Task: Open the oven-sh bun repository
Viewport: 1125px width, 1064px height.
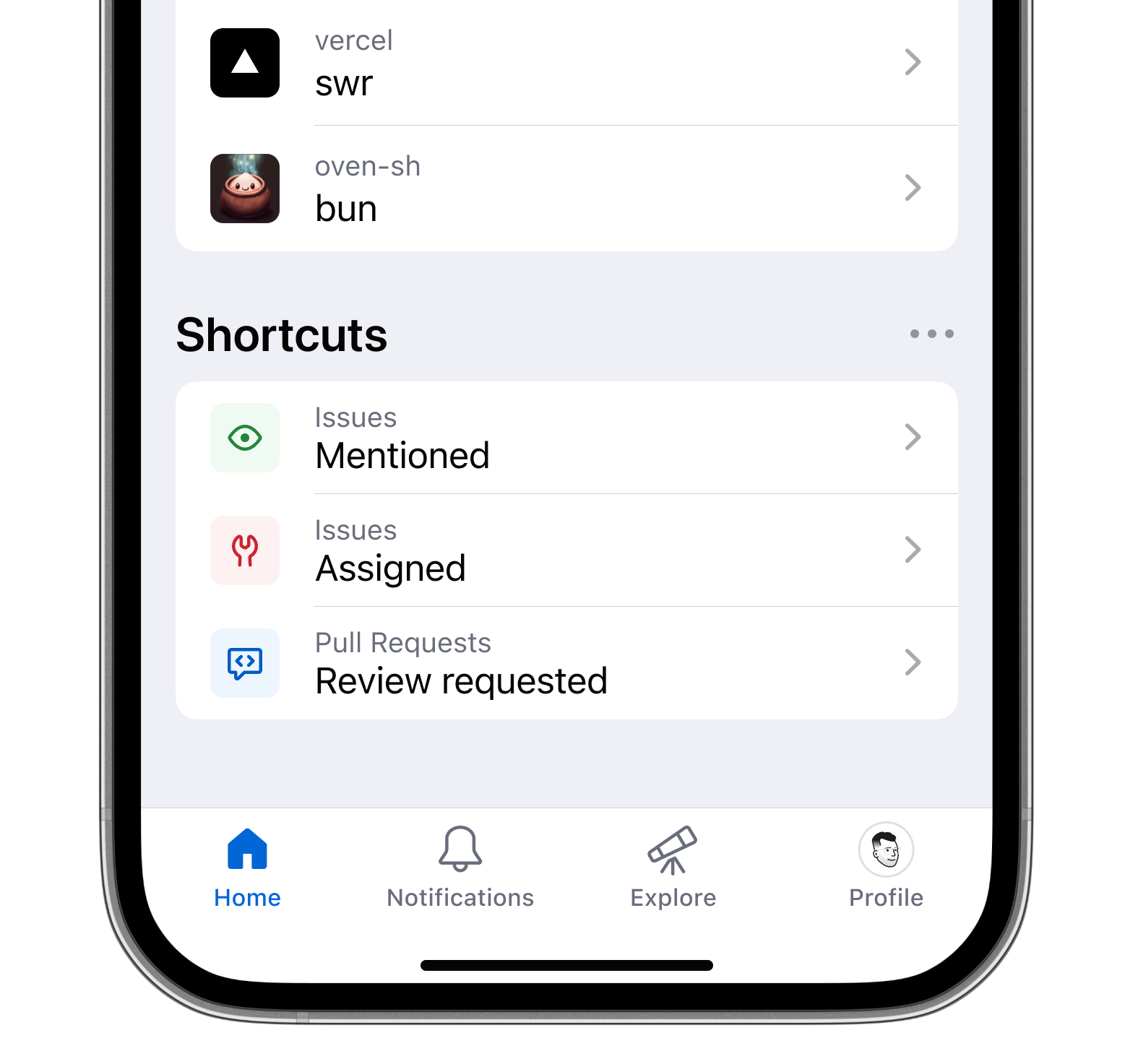Action: click(x=566, y=189)
